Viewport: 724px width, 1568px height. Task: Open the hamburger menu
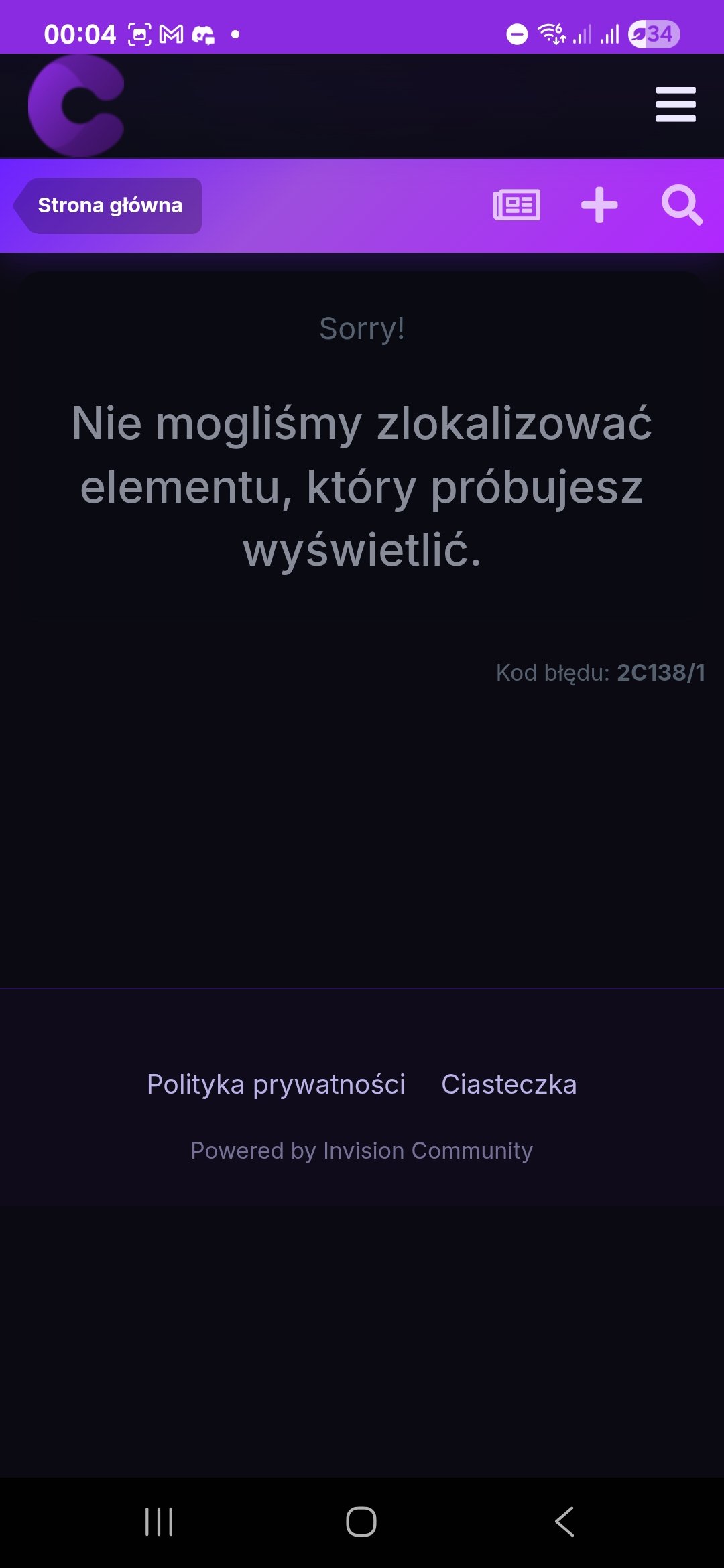click(675, 105)
